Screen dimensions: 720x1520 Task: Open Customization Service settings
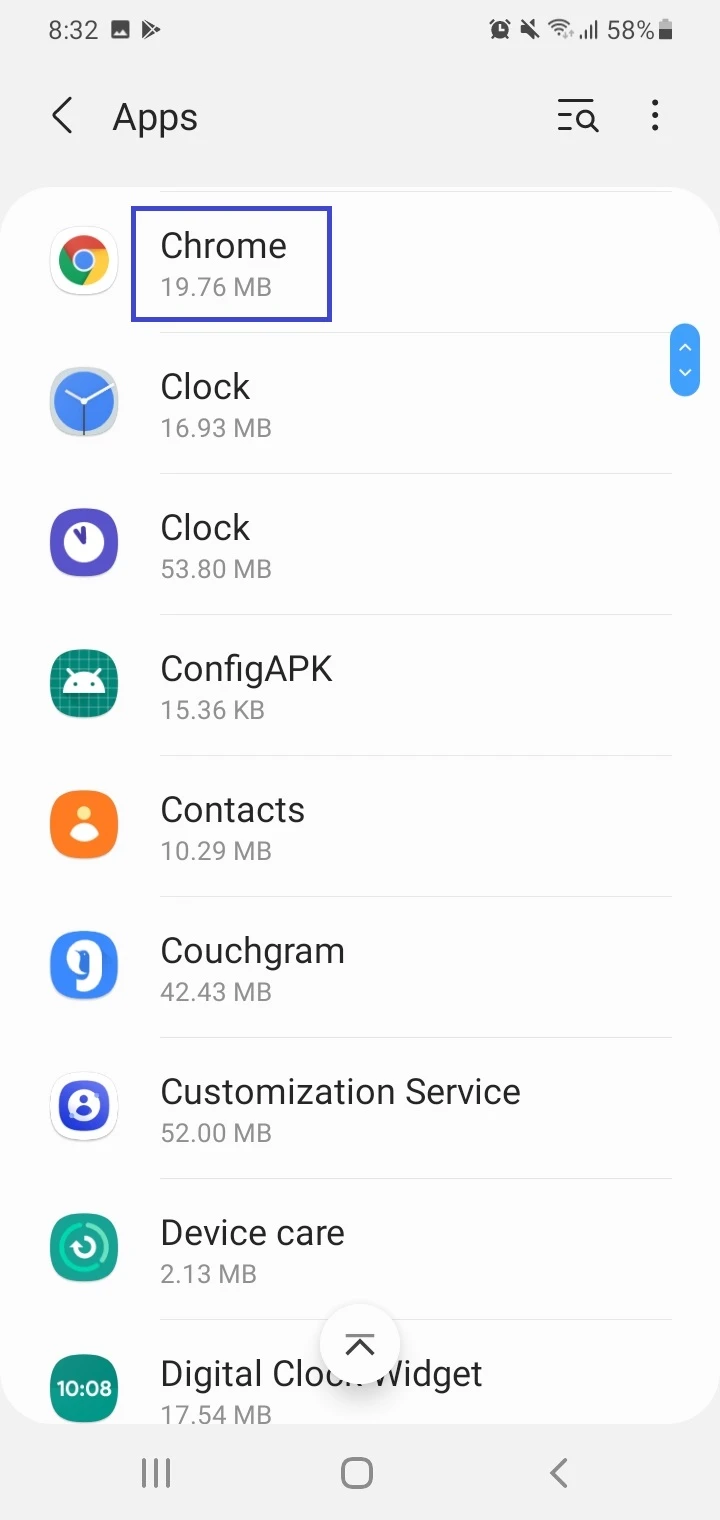[360, 1109]
